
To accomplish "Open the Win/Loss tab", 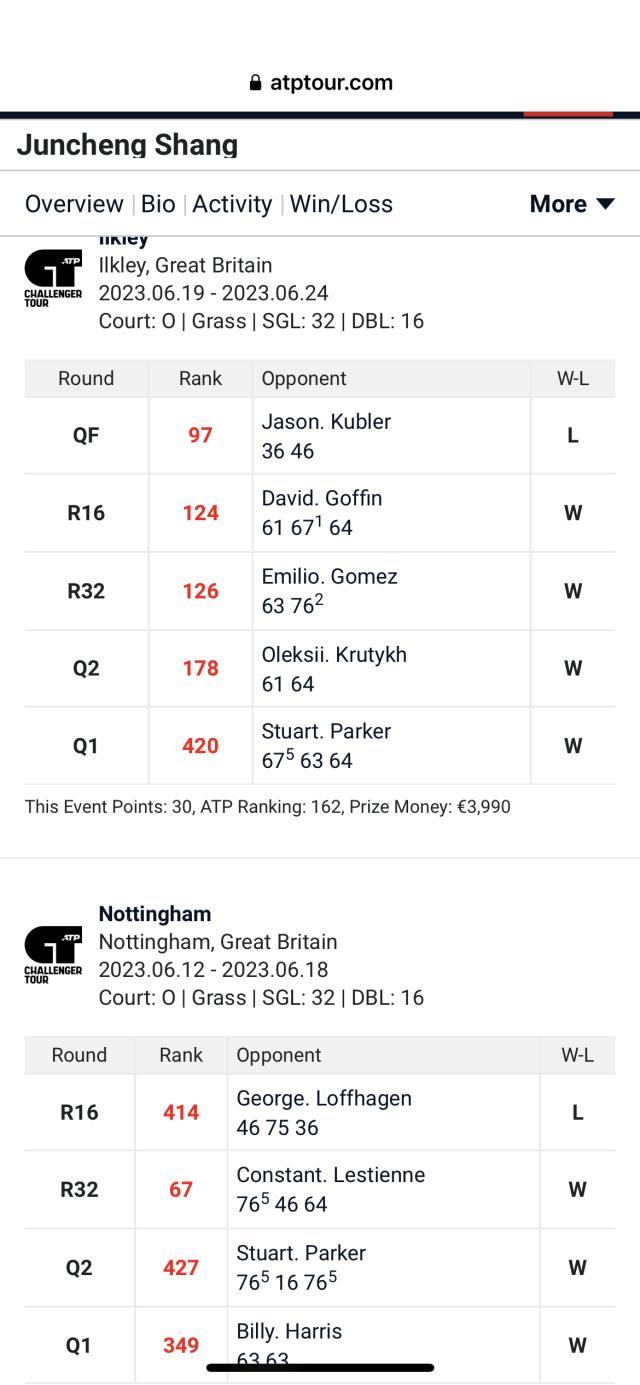I will (341, 204).
